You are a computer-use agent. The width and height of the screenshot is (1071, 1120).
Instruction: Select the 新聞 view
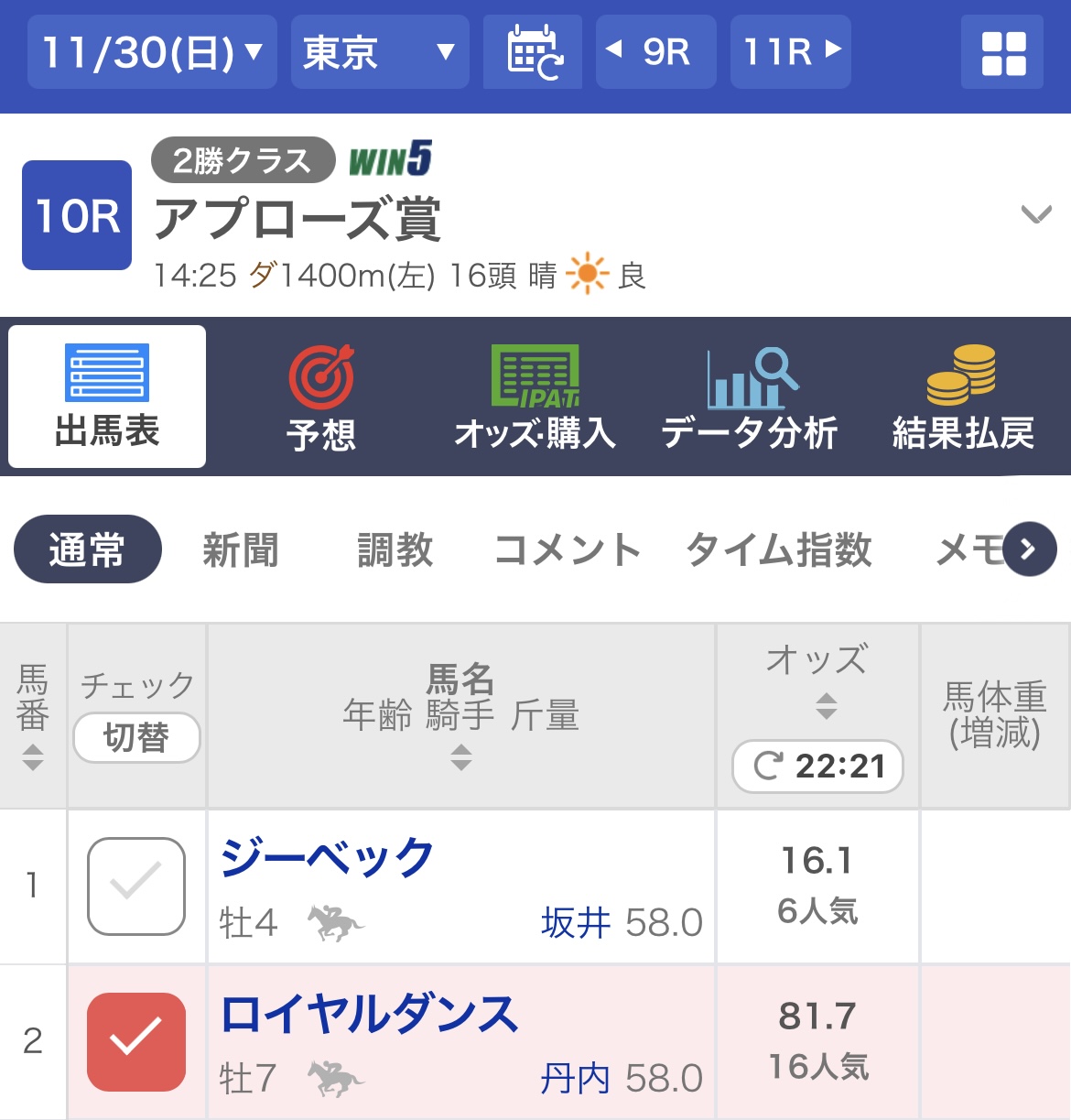[240, 550]
